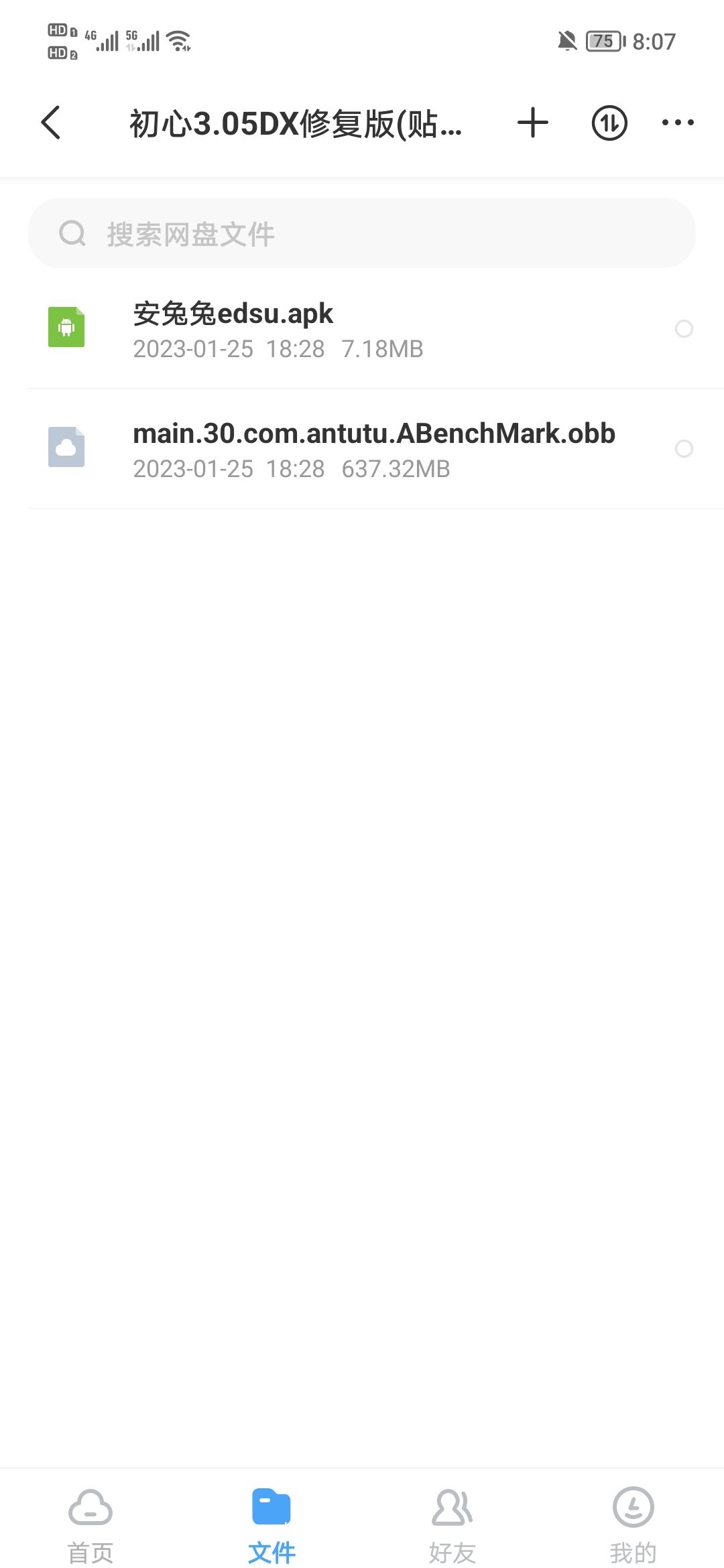724x1568 pixels.
Task: Select the checkbox for 安兔兔edsu.apk
Action: coord(684,328)
